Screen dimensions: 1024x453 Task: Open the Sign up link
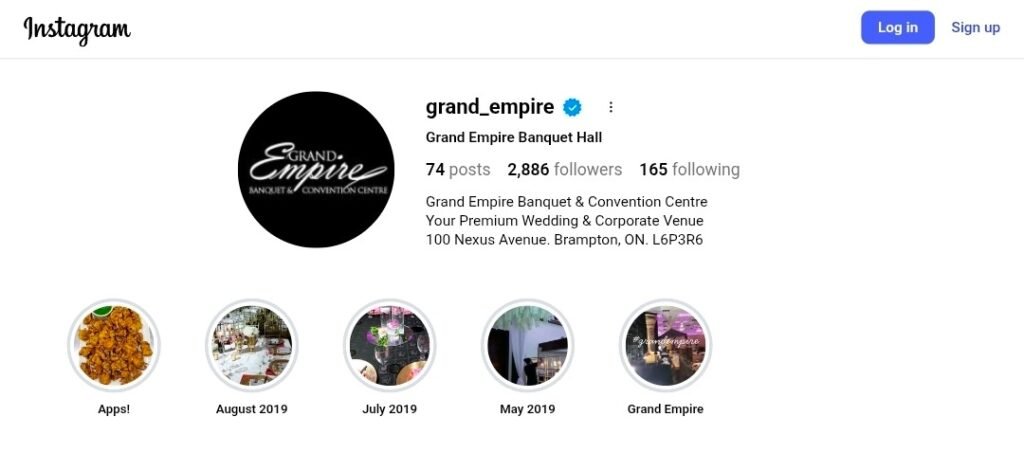(x=975, y=28)
